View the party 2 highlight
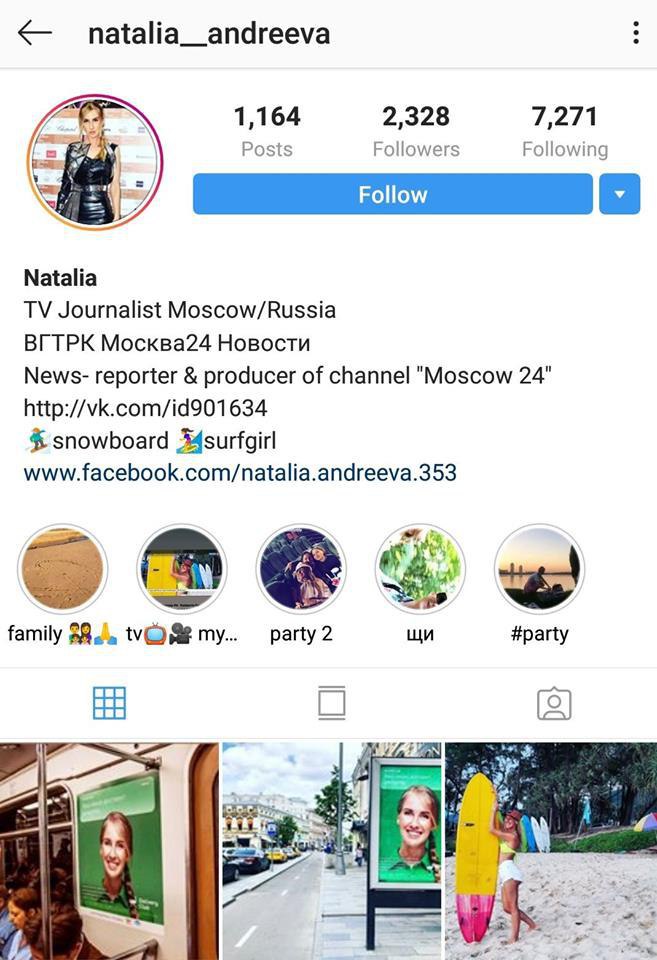 coord(301,569)
